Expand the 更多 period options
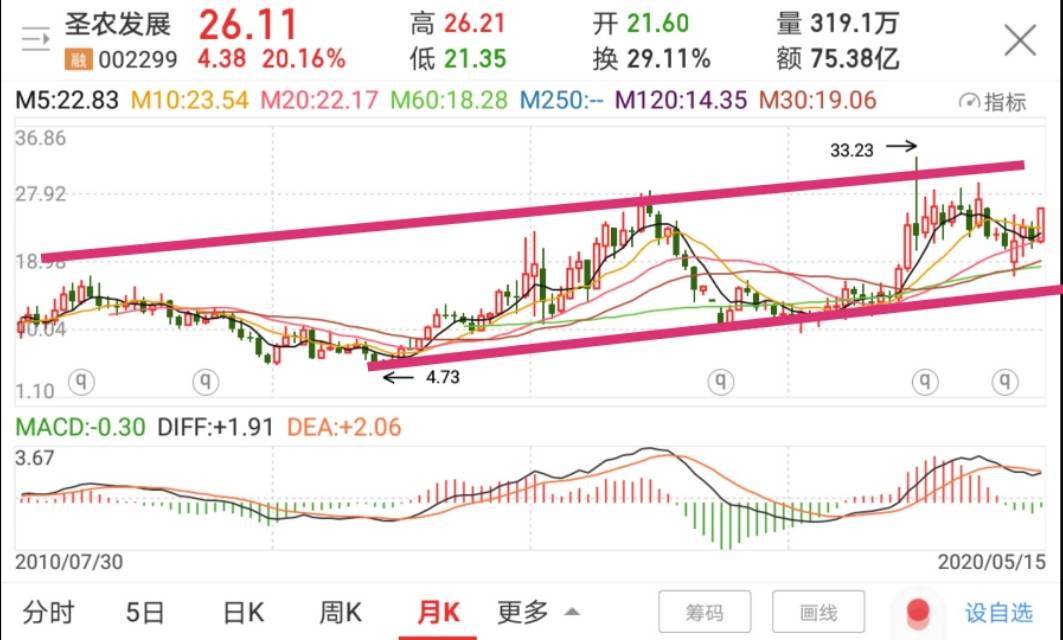Image resolution: width=1063 pixels, height=640 pixels. (538, 611)
